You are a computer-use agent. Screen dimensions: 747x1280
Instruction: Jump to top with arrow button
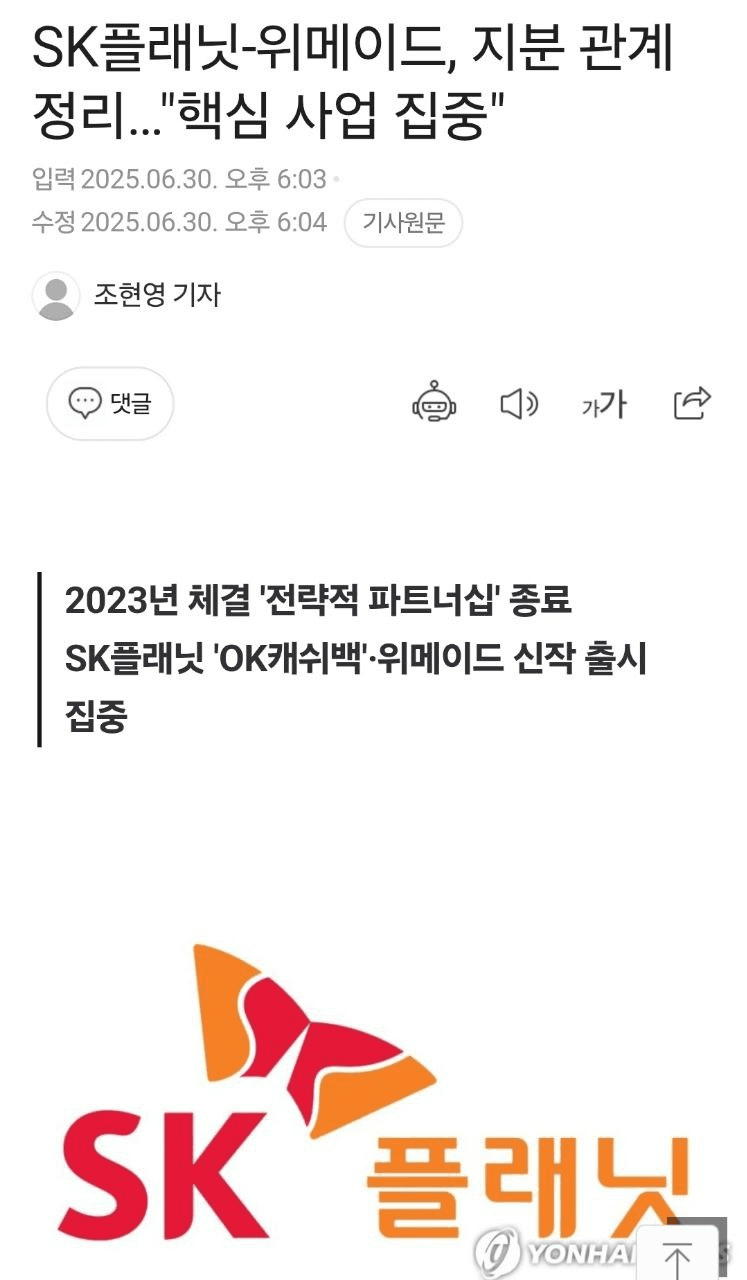(680, 1254)
